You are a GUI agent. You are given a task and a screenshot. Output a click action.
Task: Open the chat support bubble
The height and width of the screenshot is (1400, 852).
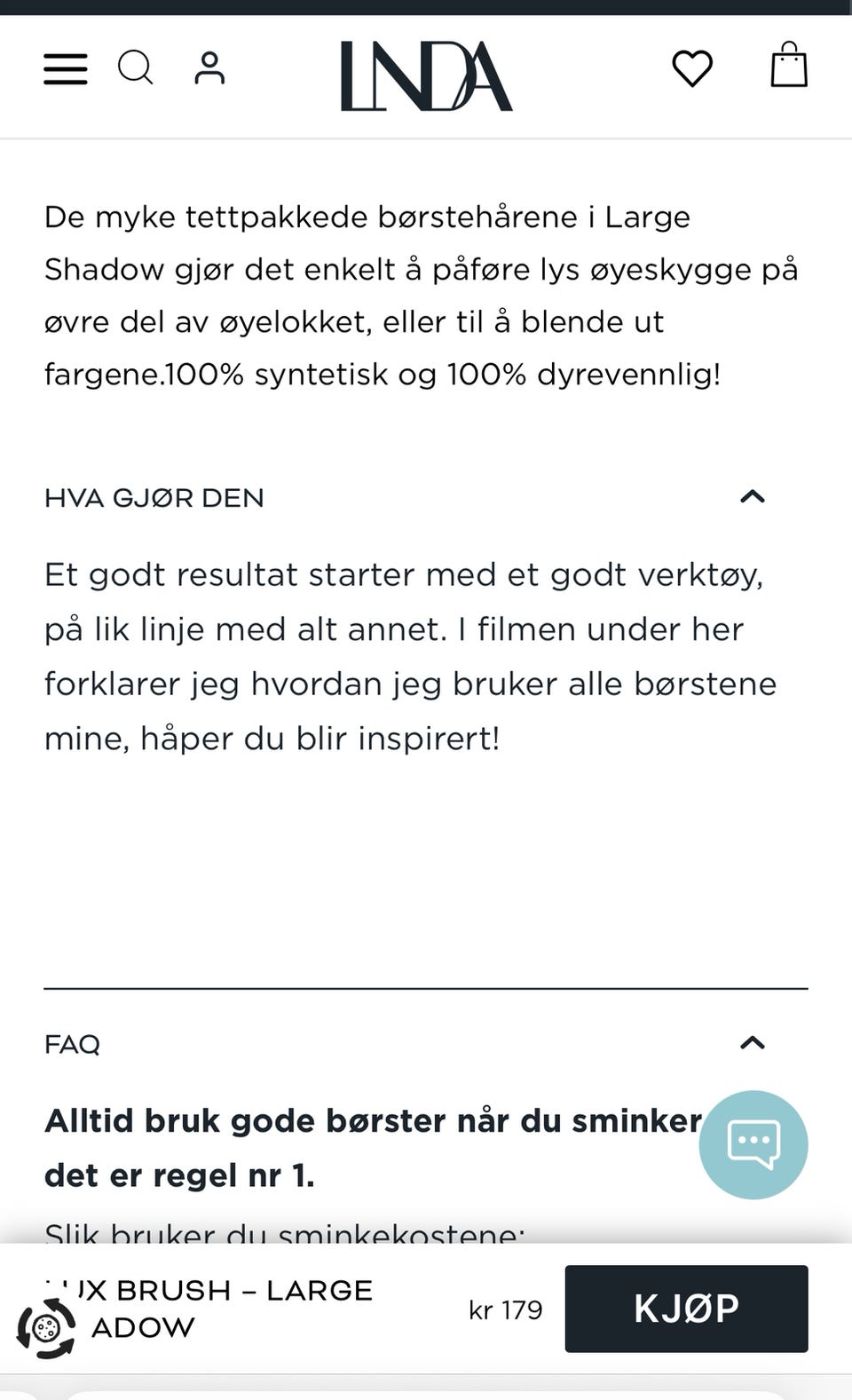click(x=753, y=1144)
